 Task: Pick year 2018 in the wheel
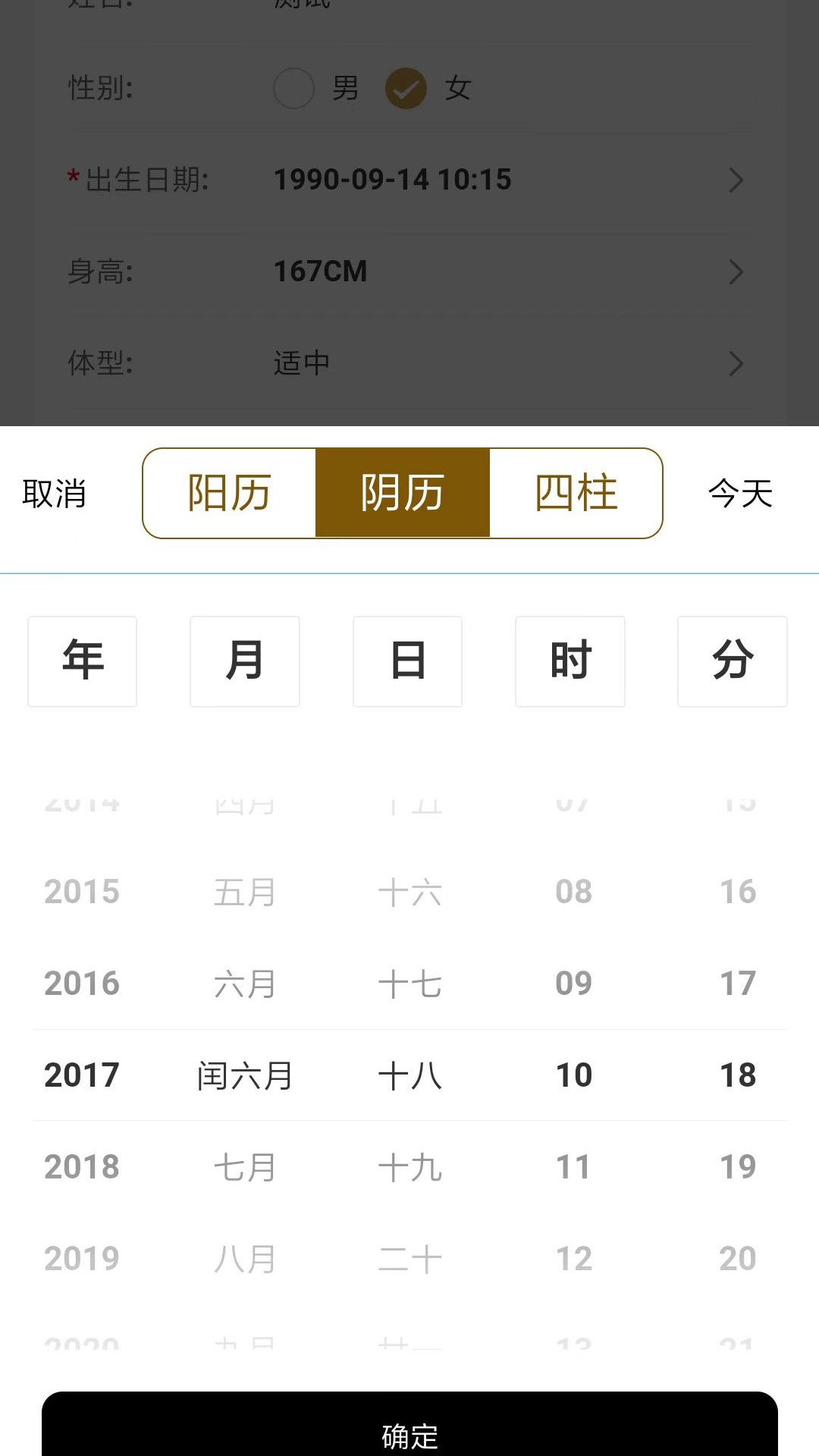82,1166
